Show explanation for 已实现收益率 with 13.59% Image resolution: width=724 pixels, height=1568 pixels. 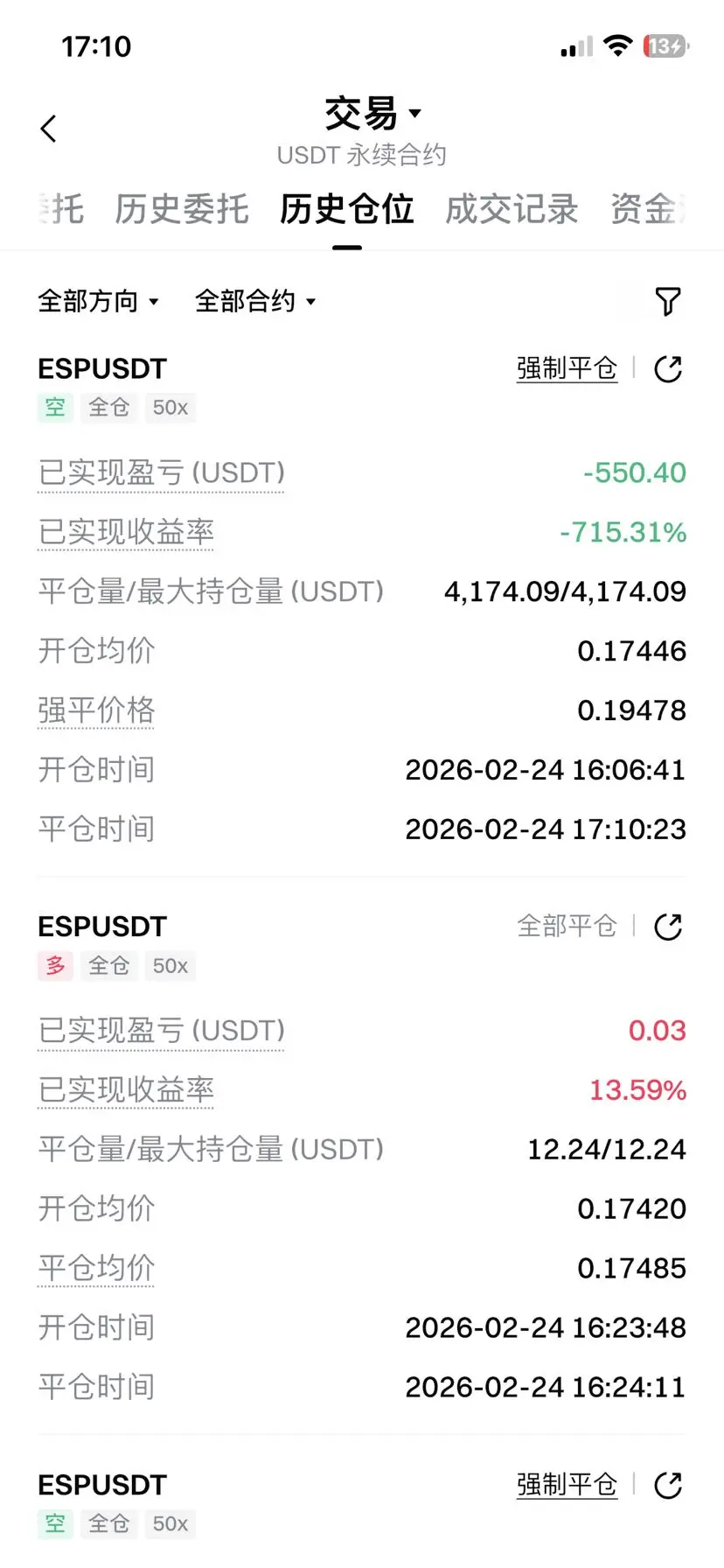(126, 1090)
